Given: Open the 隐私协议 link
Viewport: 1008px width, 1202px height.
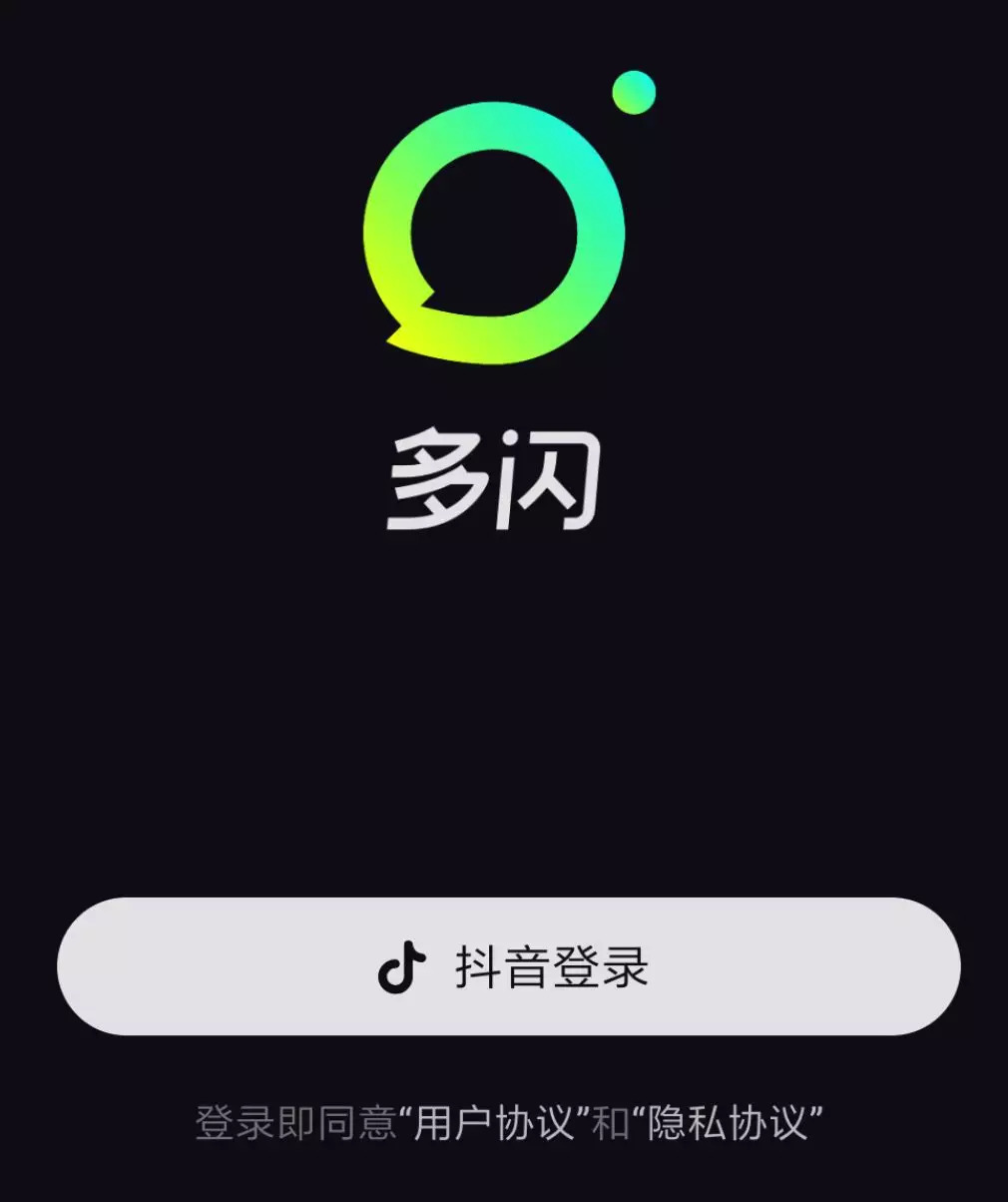Looking at the screenshot, I should (727, 1124).
